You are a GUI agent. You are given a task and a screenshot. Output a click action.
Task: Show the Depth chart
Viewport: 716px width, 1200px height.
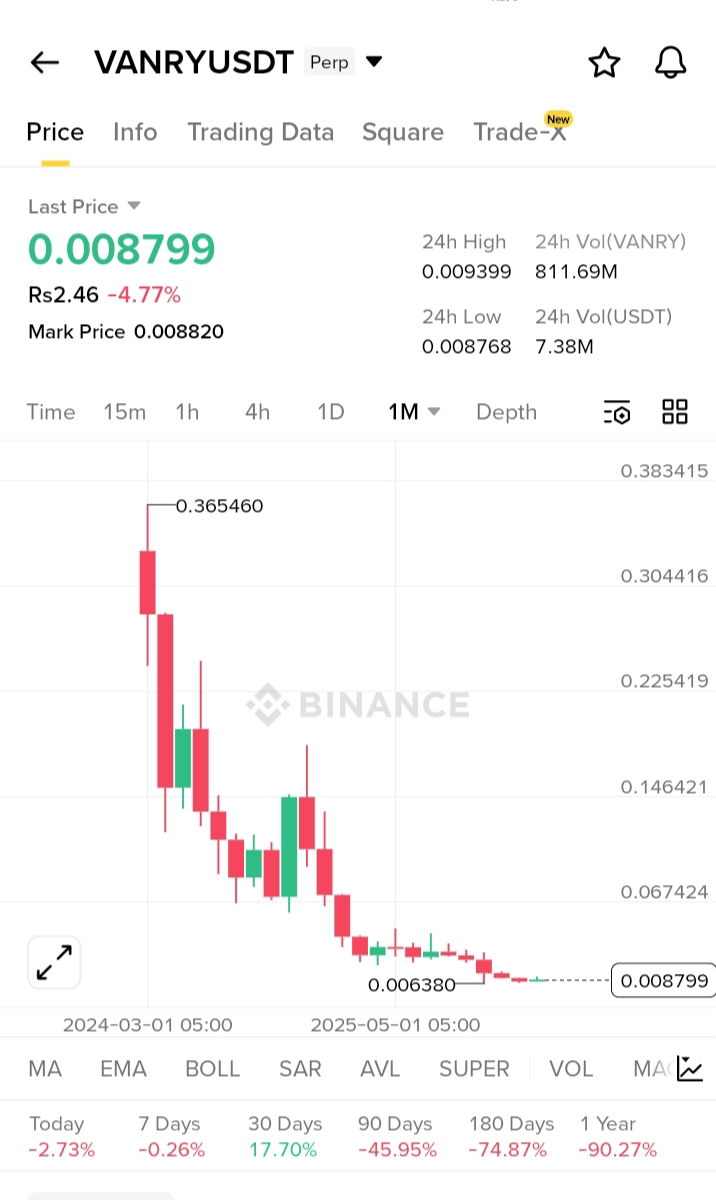pos(506,412)
